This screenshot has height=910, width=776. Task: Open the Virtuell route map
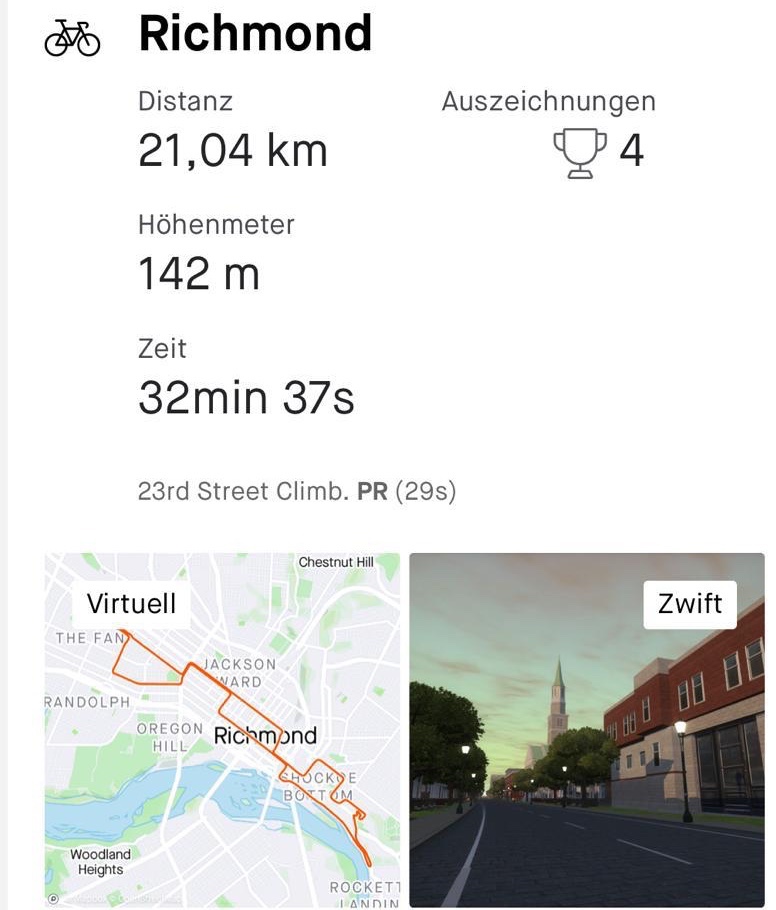pyautogui.click(x=222, y=730)
